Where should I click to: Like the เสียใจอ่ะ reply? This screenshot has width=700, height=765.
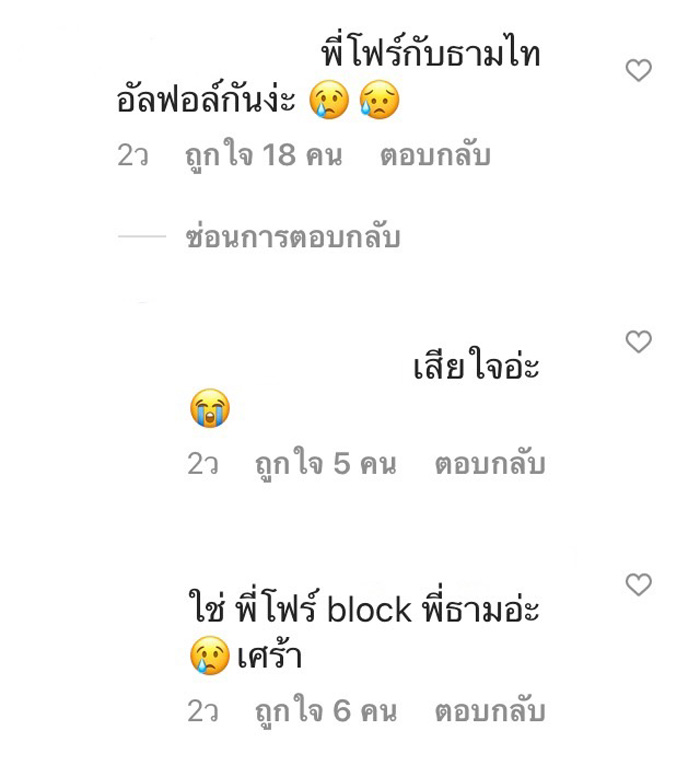coord(638,342)
